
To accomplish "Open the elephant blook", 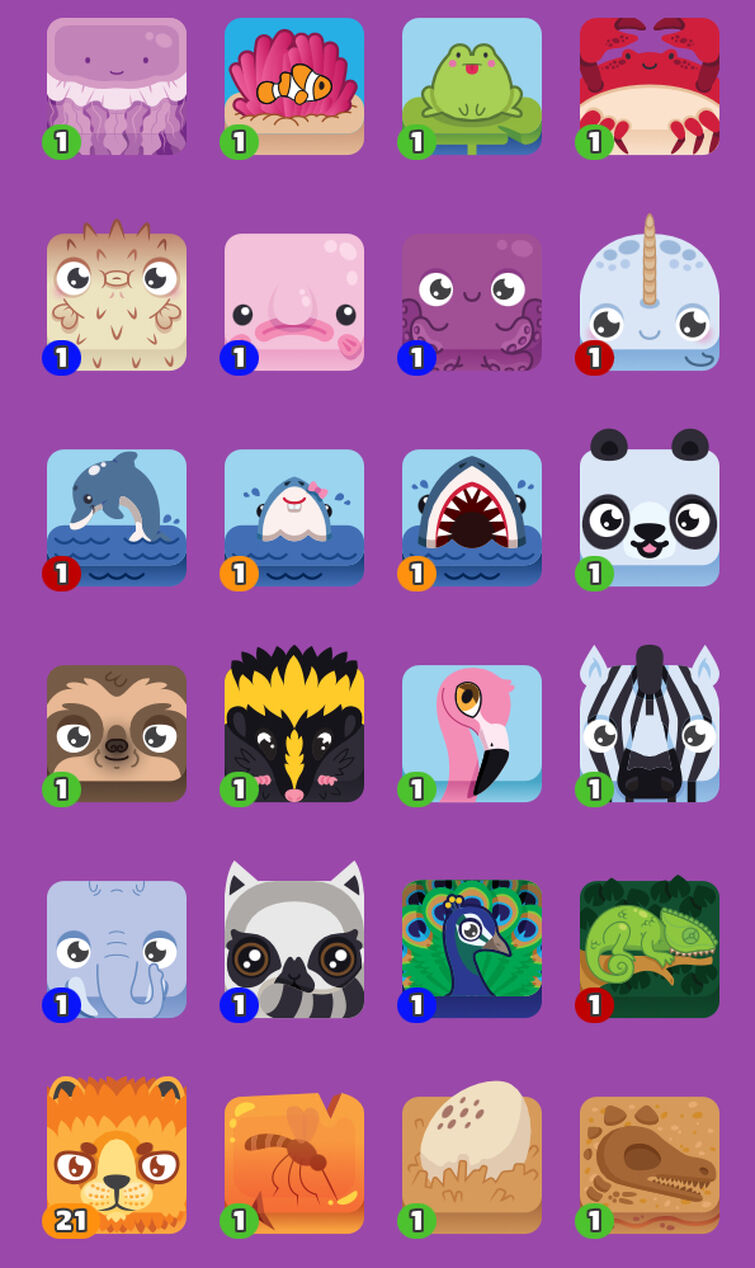I will coord(116,949).
